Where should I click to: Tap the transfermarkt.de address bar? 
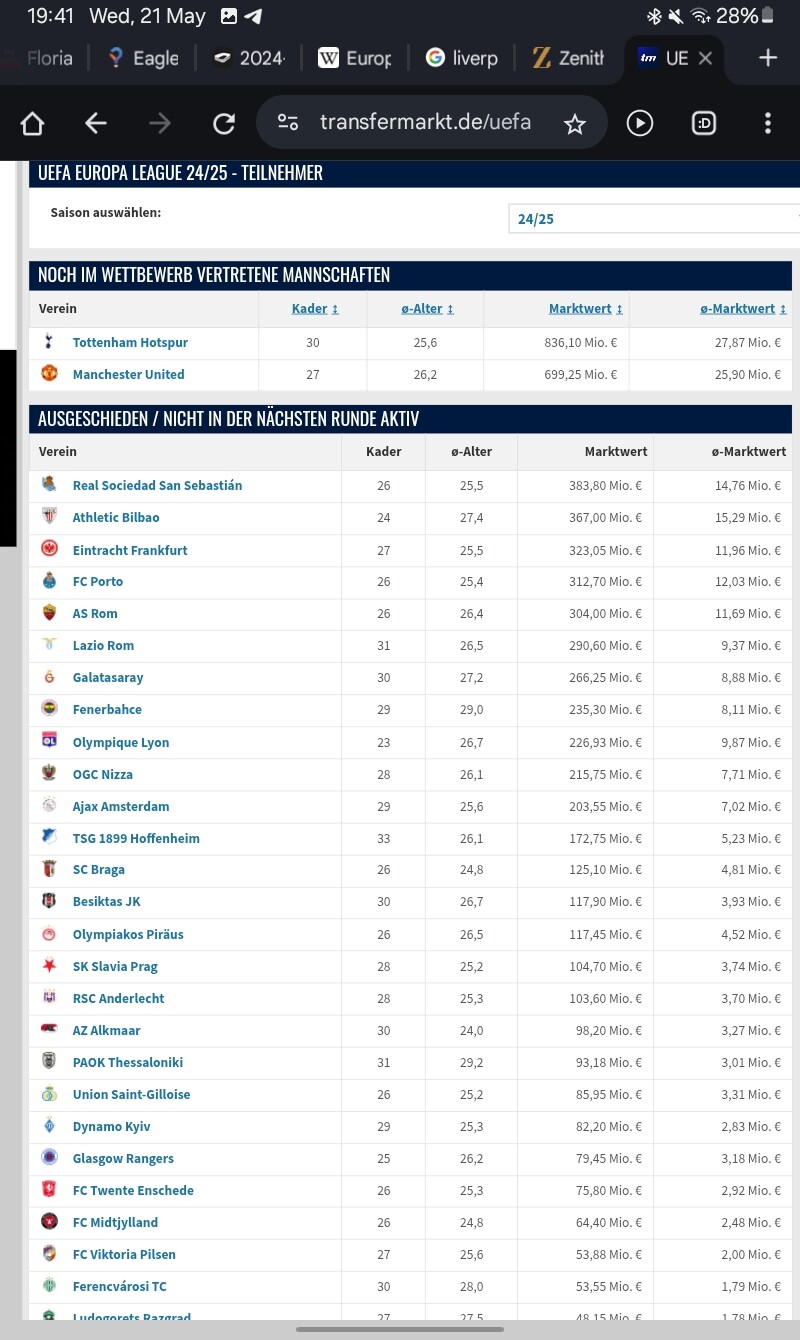click(x=424, y=123)
